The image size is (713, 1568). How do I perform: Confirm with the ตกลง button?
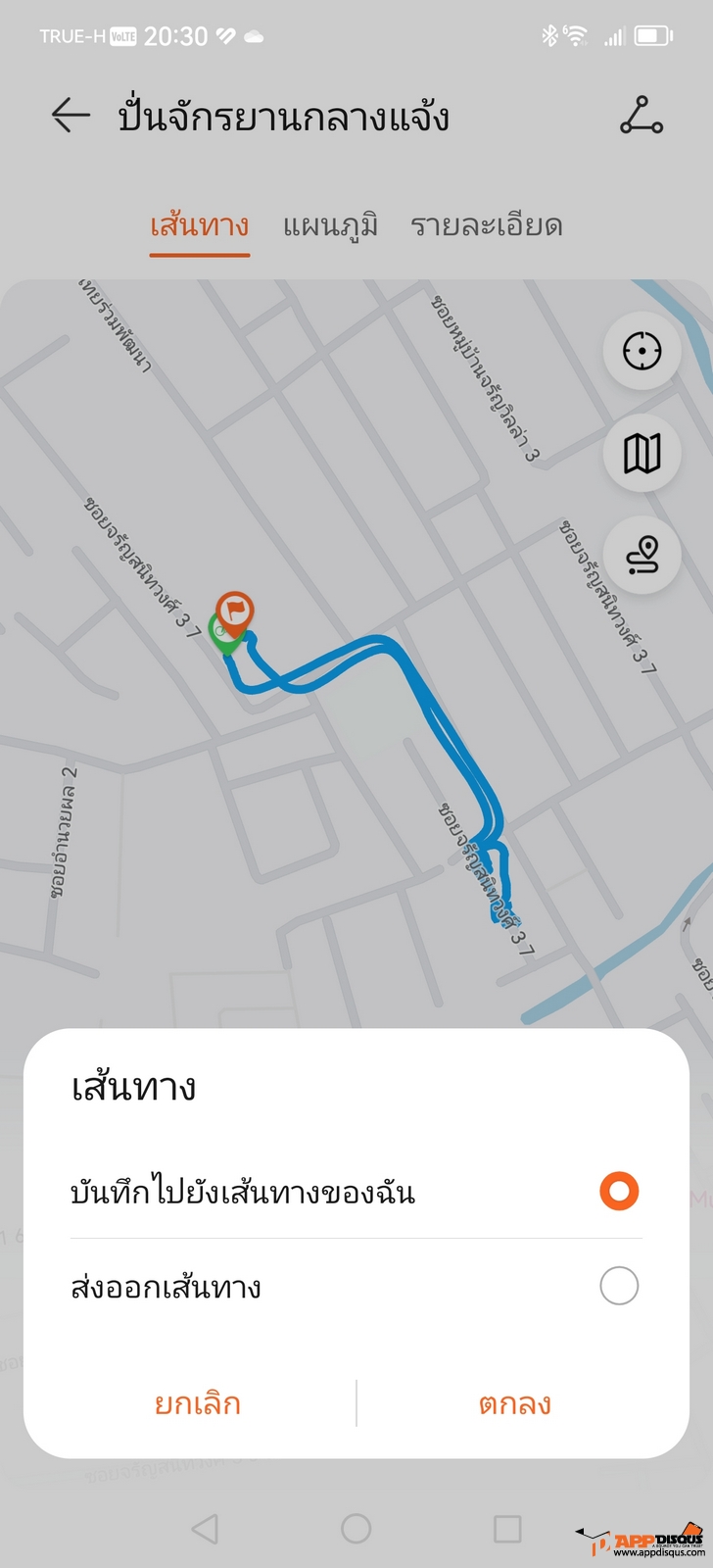(x=514, y=1403)
